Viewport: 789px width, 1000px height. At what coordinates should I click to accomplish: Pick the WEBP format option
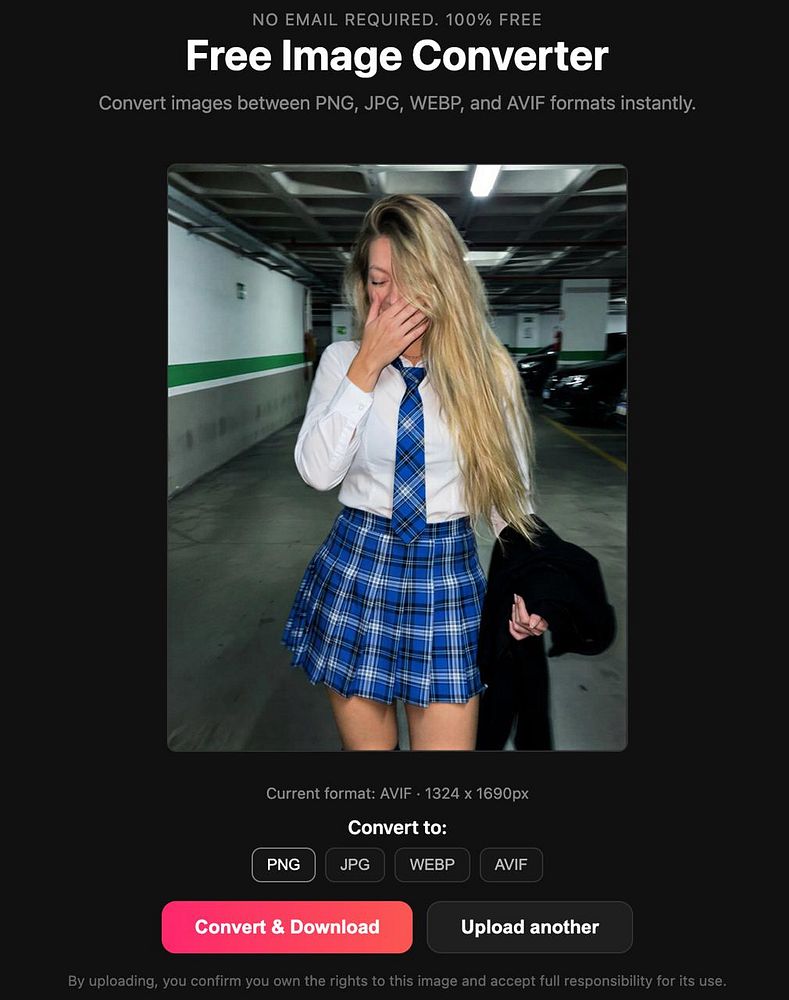click(432, 864)
